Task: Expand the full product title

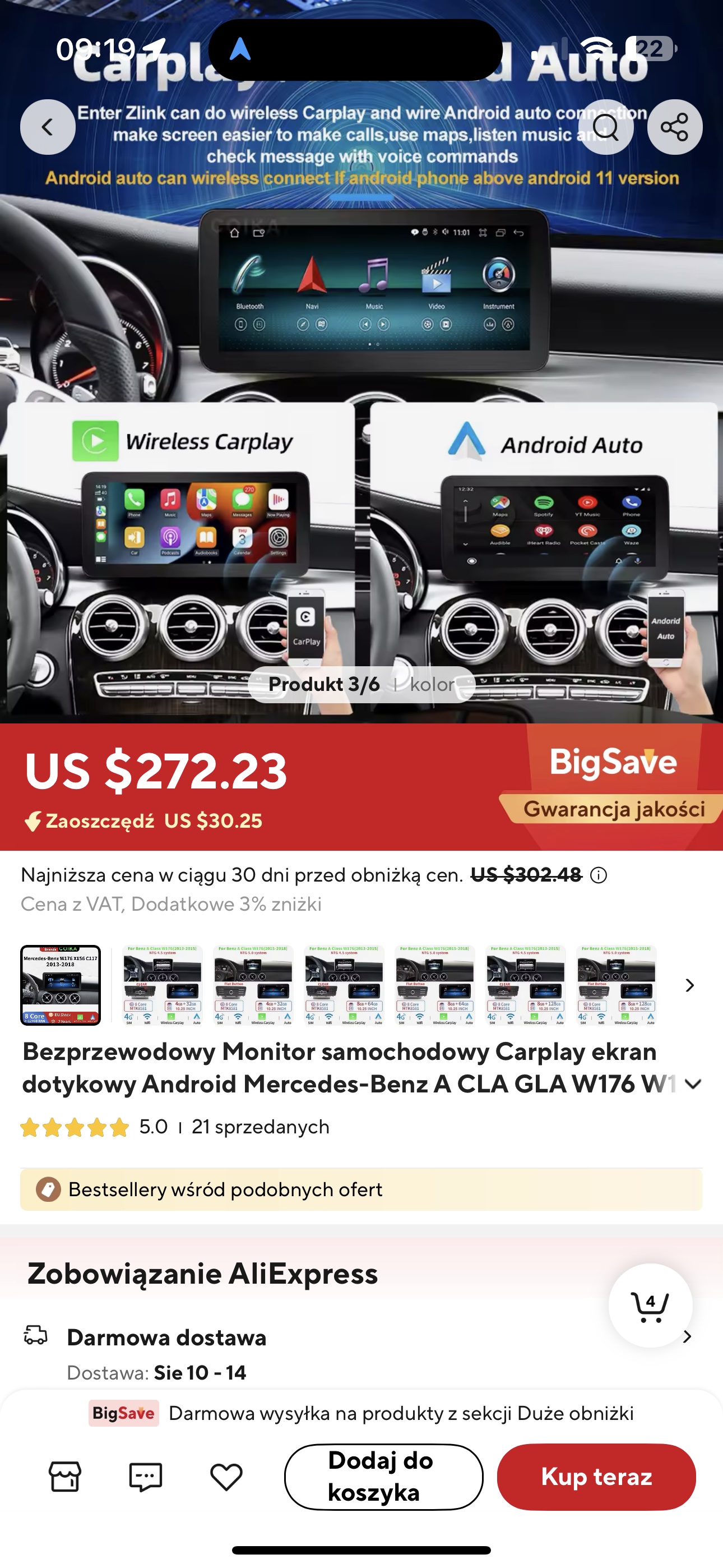Action: [693, 1084]
